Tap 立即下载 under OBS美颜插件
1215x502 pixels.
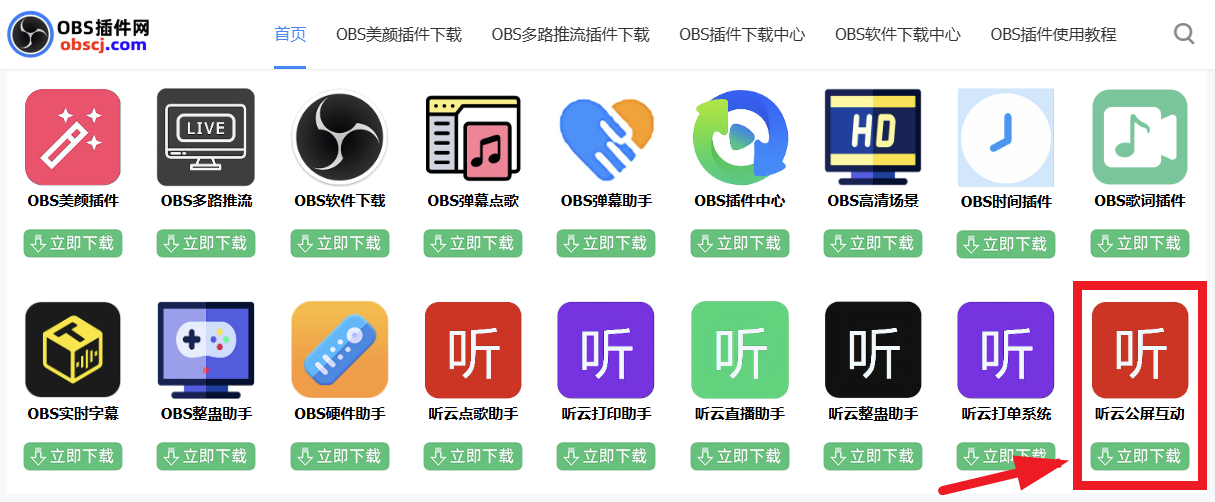72,243
